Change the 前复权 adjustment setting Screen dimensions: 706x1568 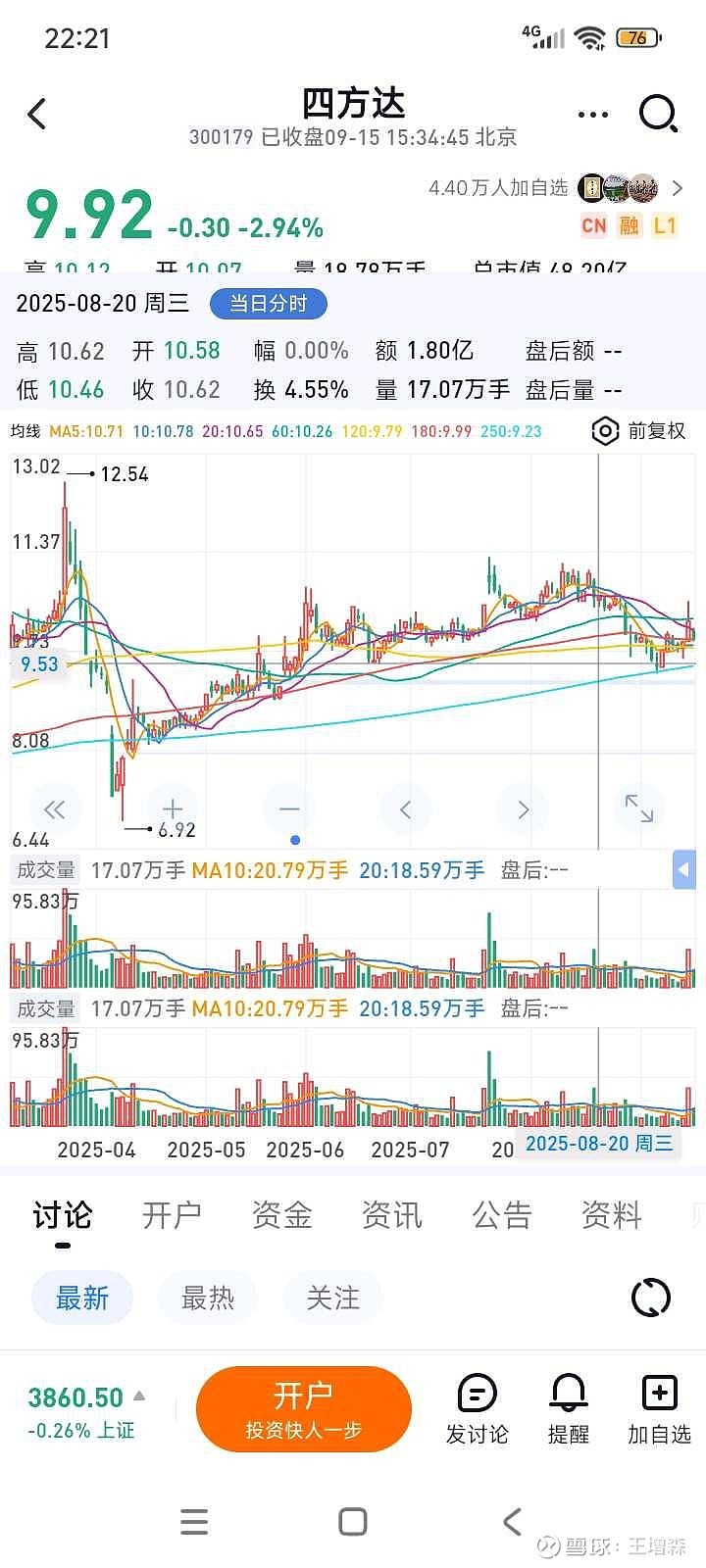[639, 431]
